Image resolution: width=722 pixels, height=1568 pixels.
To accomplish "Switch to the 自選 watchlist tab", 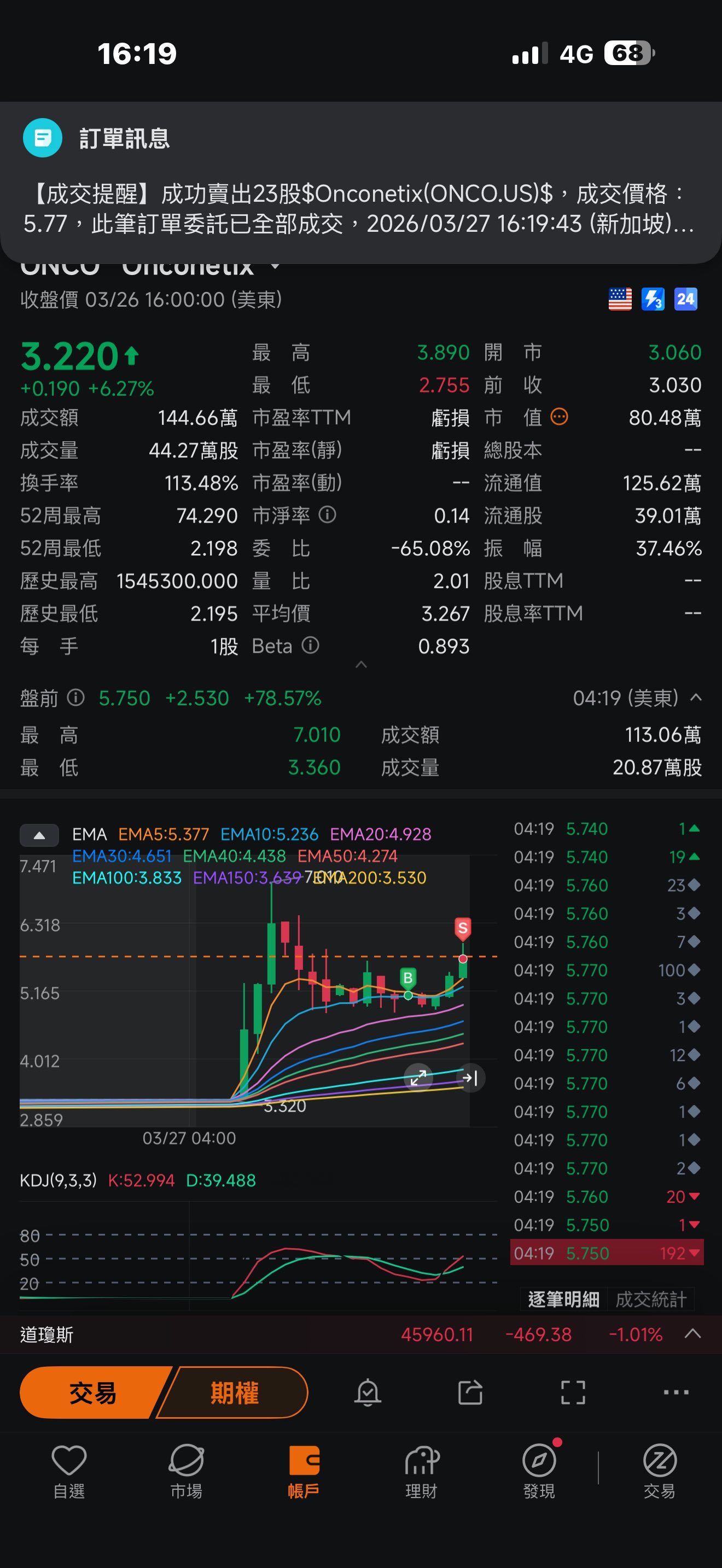I will coord(69,1472).
